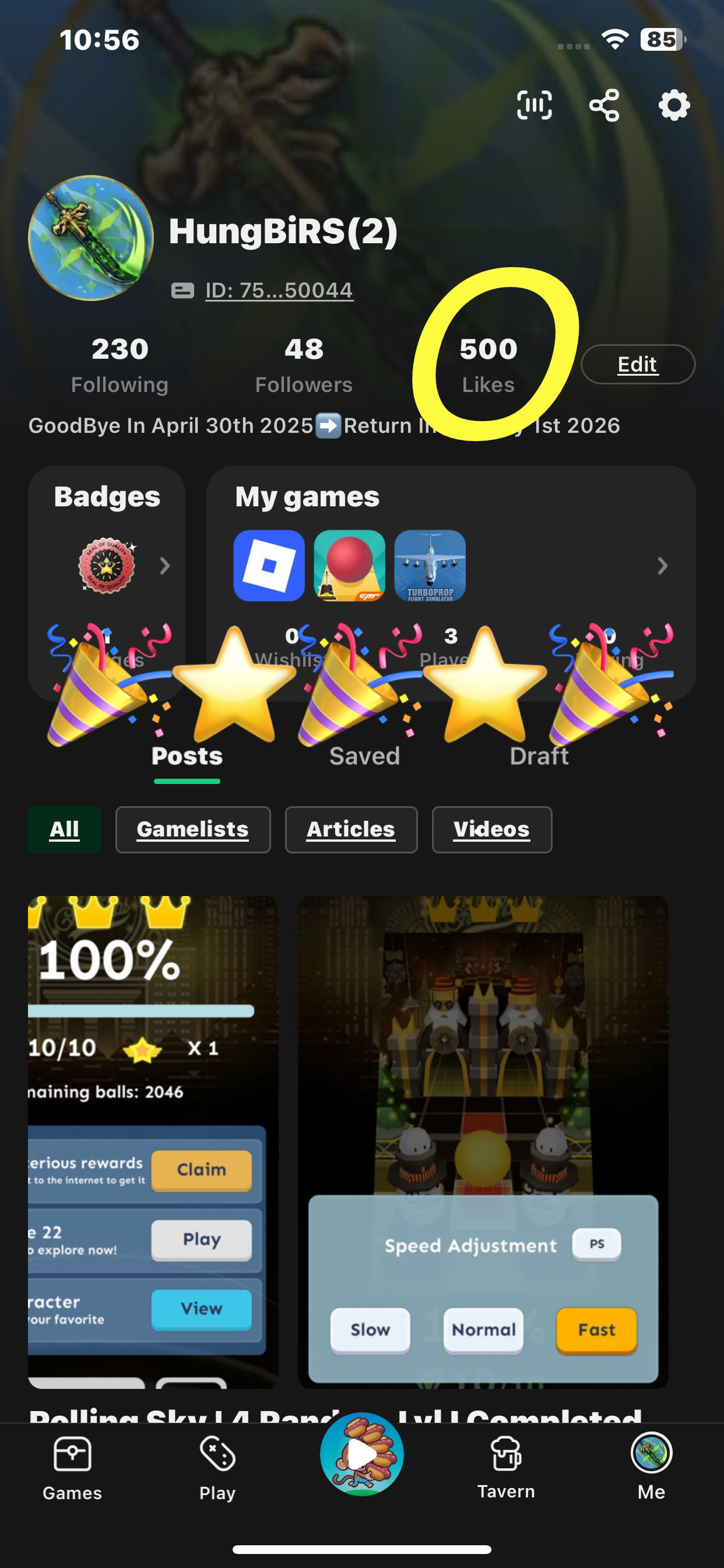Switch to the Saved tab
Image resolution: width=724 pixels, height=1568 pixels.
point(364,756)
